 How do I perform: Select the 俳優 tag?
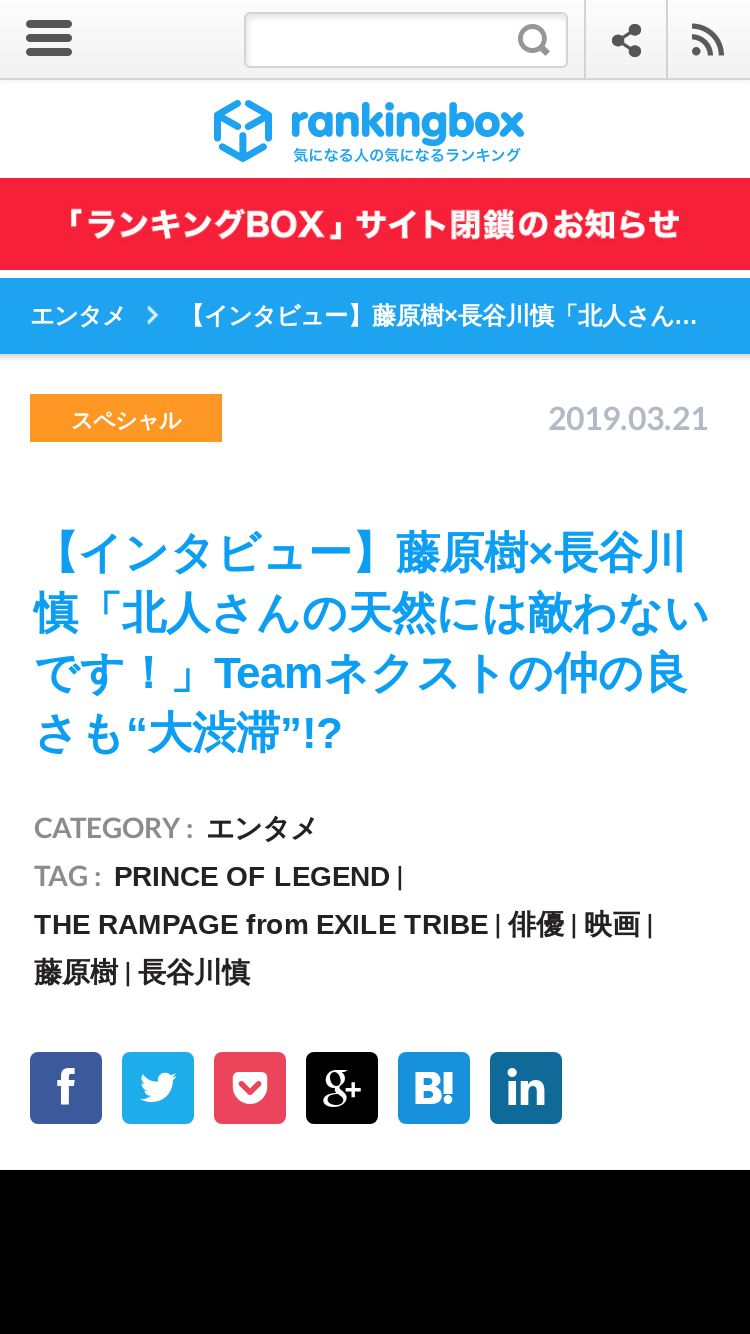(x=536, y=924)
